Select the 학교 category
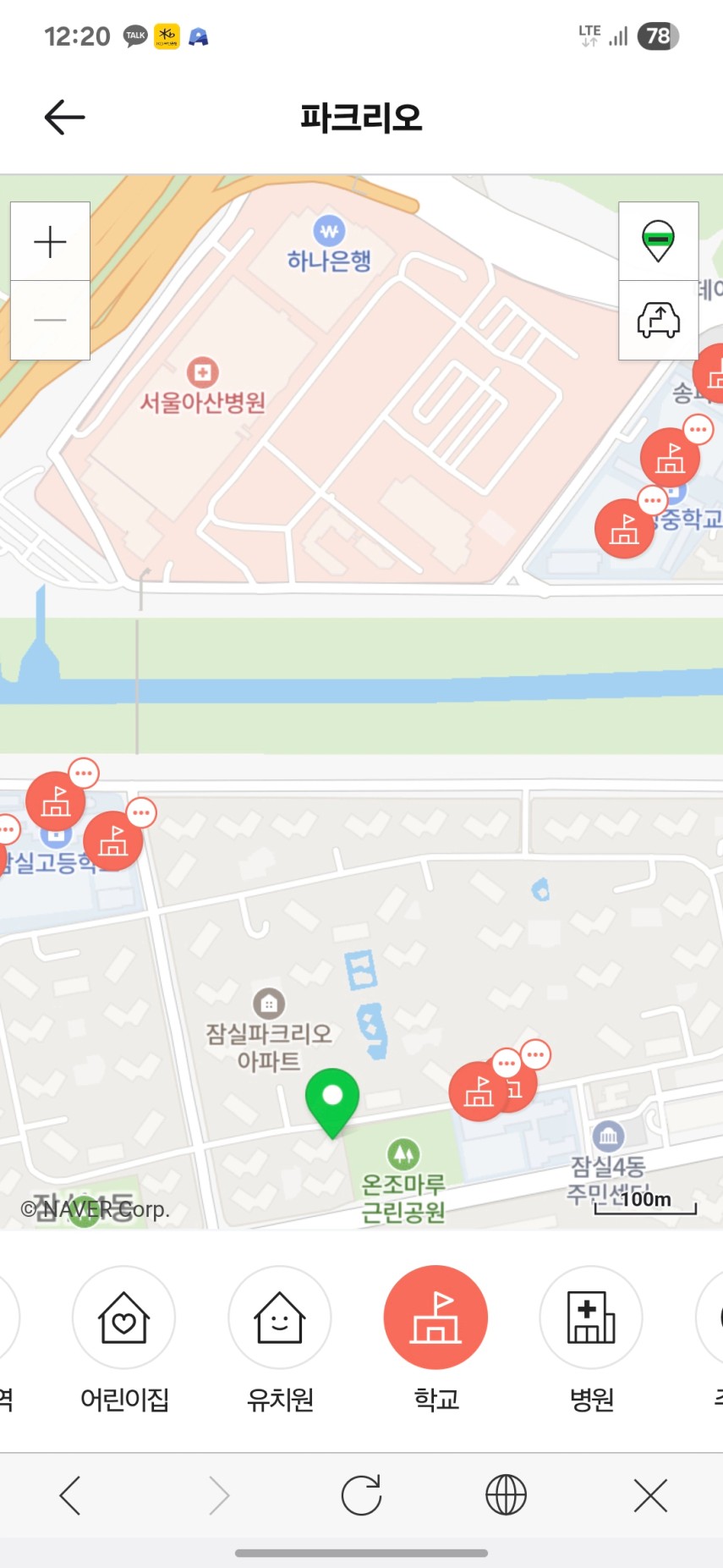Image resolution: width=723 pixels, height=1568 pixels. tap(435, 1318)
